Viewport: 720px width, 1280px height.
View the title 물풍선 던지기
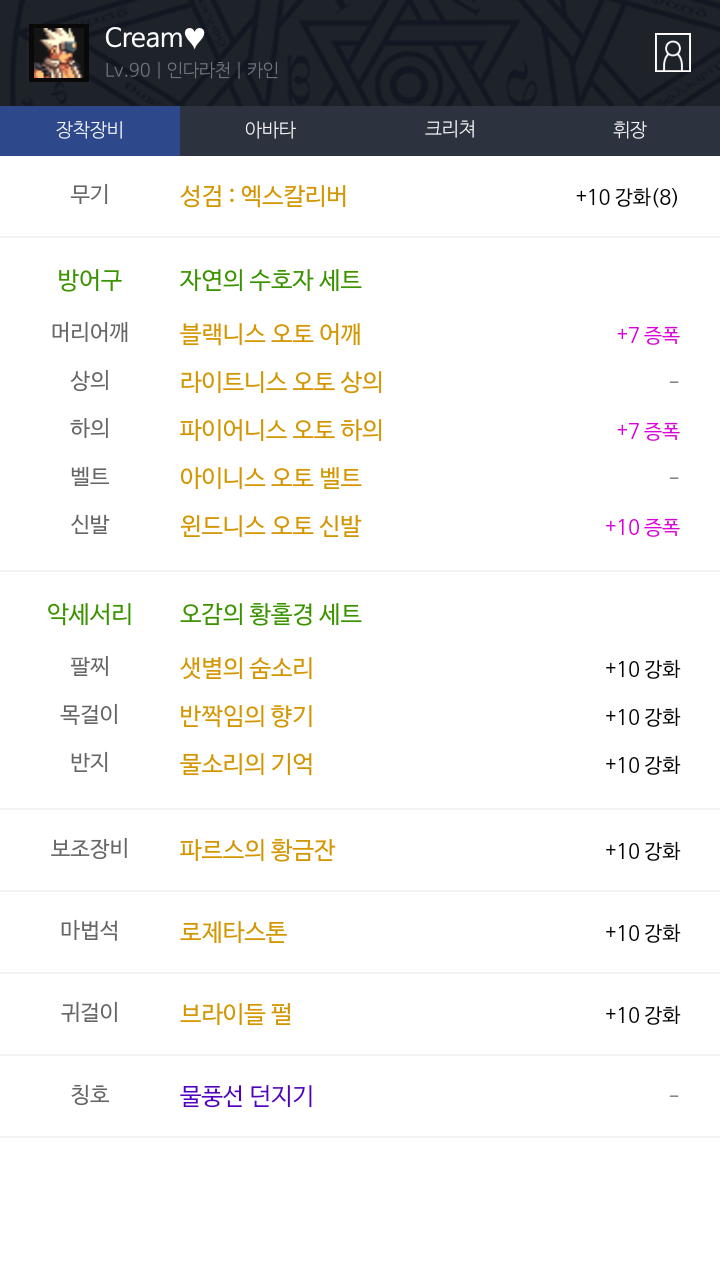tap(246, 1096)
